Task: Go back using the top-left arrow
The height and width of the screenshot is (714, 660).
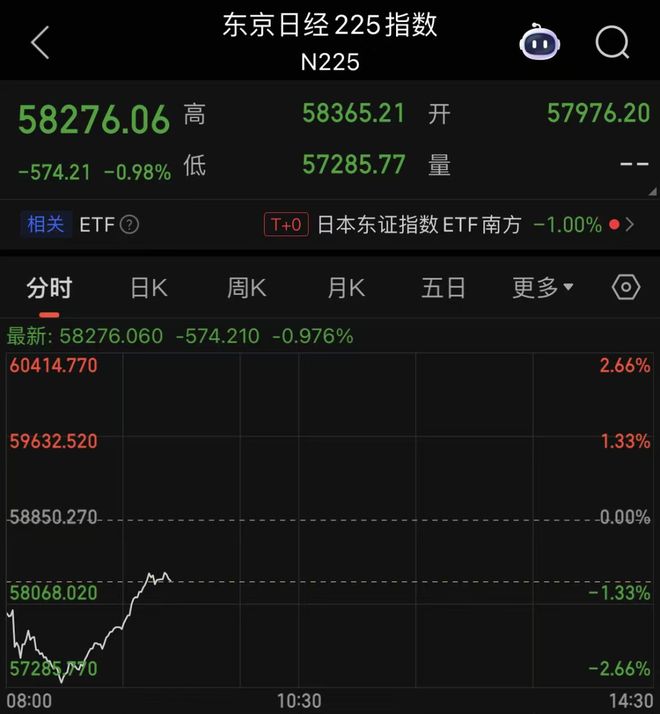Action: (x=40, y=42)
